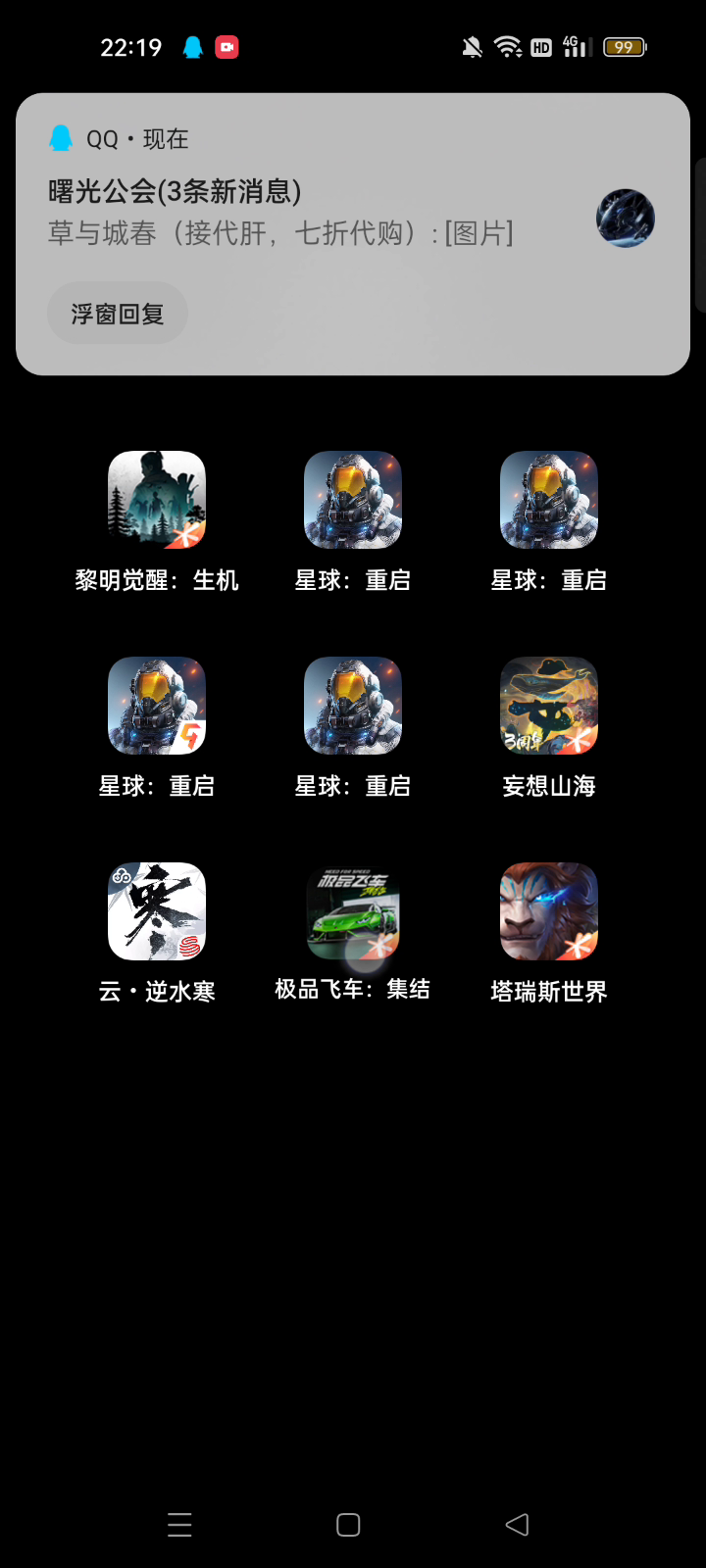This screenshot has height=1568, width=706.
Task: Open 云·逆水寒 app
Action: click(157, 911)
